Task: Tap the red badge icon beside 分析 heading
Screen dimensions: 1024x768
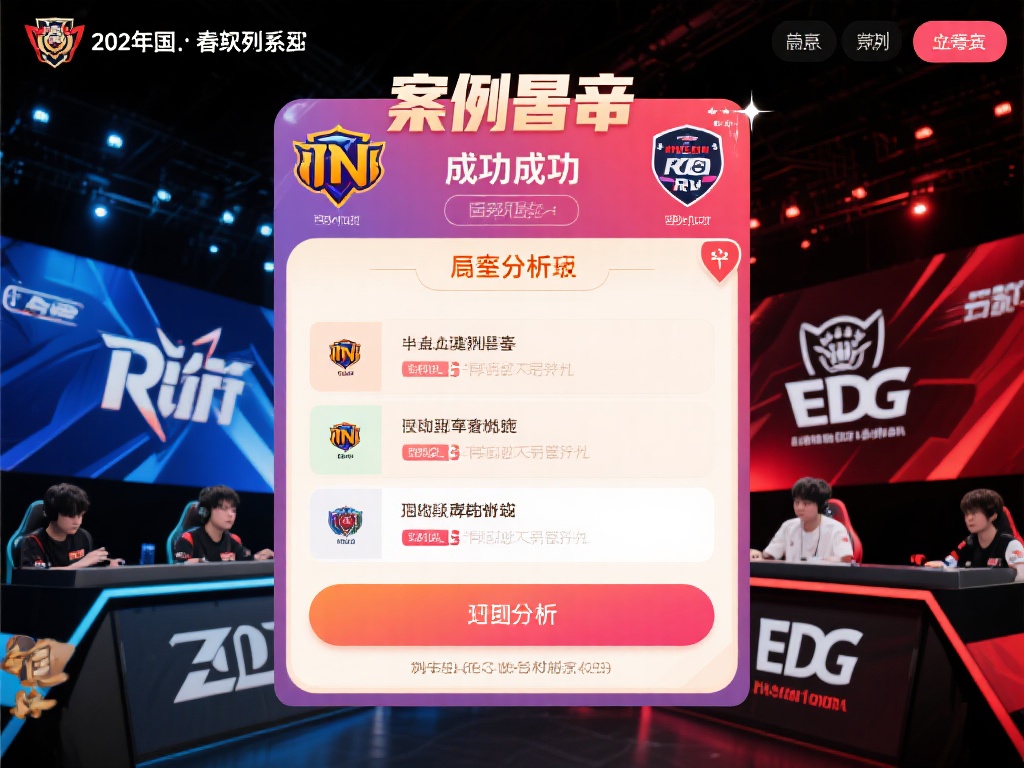Action: [718, 260]
